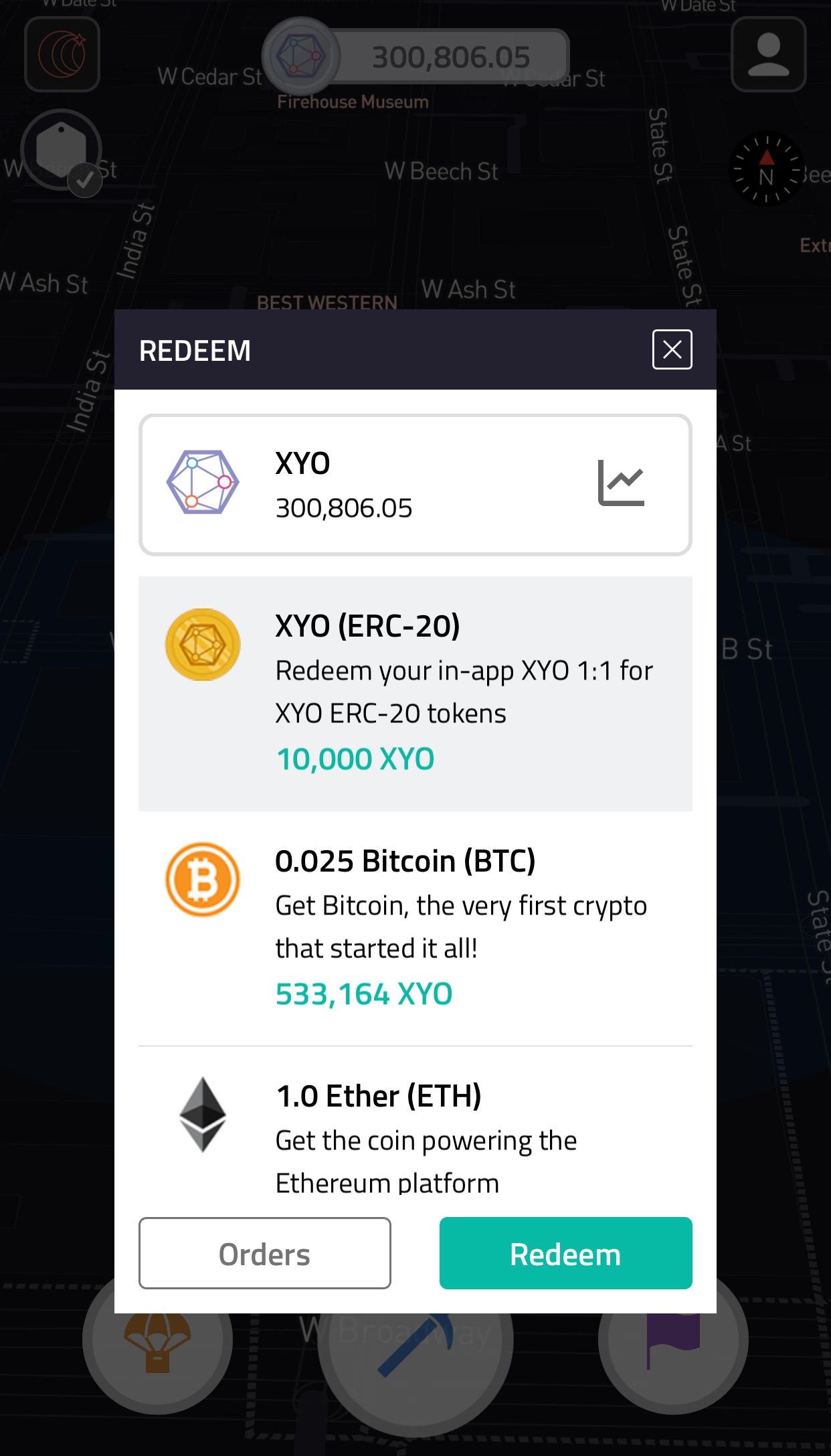Open the XYO price chart icon
The height and width of the screenshot is (1456, 831).
tap(621, 483)
